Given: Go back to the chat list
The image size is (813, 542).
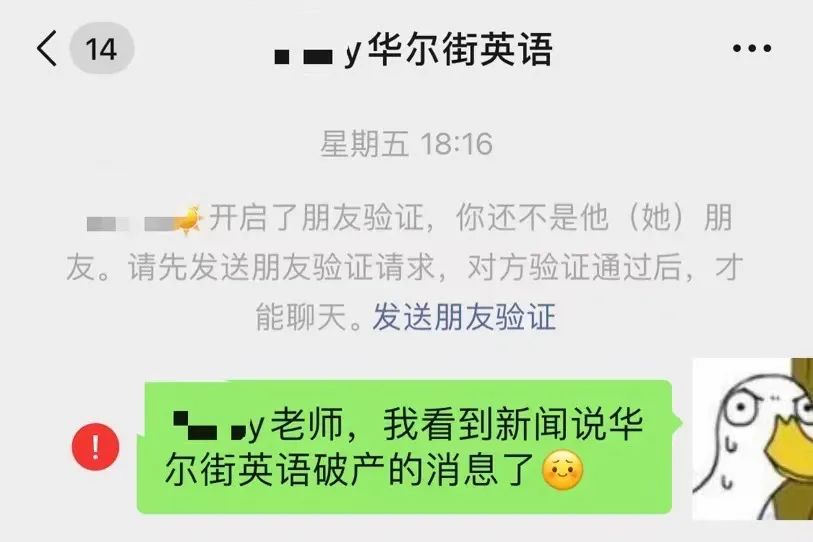Looking at the screenshot, I should [x=47, y=49].
